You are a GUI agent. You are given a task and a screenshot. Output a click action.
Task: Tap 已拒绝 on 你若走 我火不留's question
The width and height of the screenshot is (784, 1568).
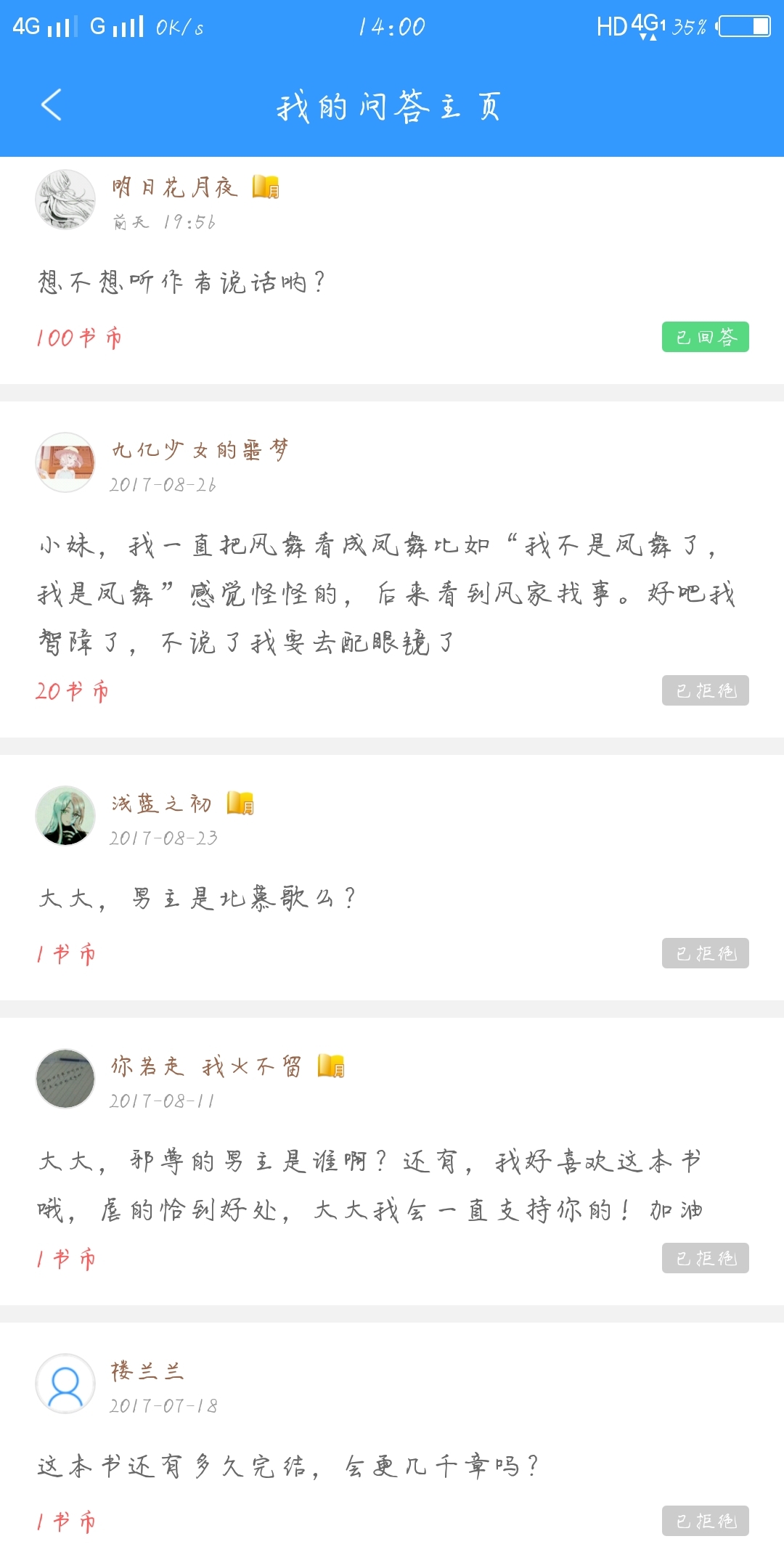705,1258
